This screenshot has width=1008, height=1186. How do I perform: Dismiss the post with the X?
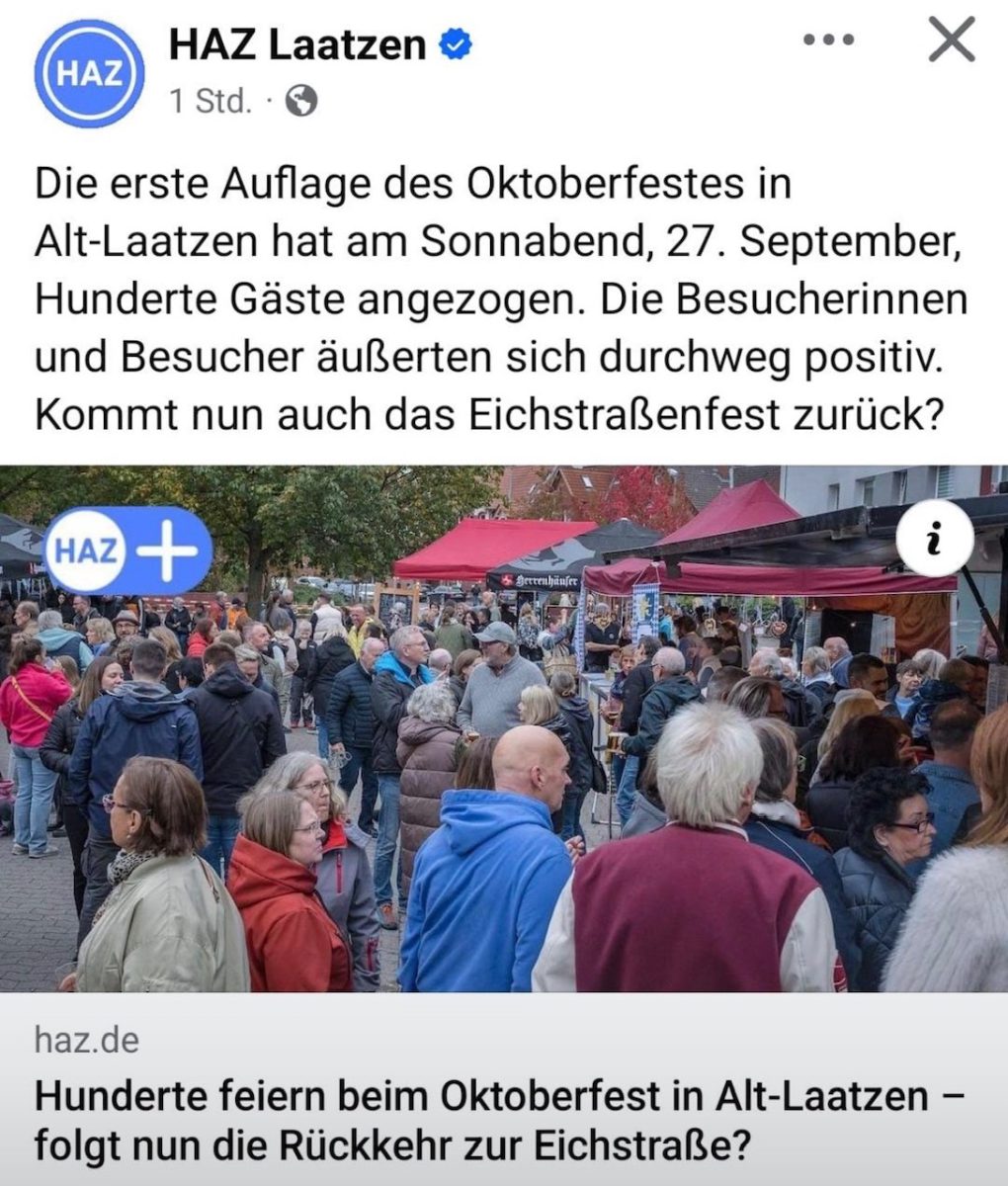coord(953,41)
